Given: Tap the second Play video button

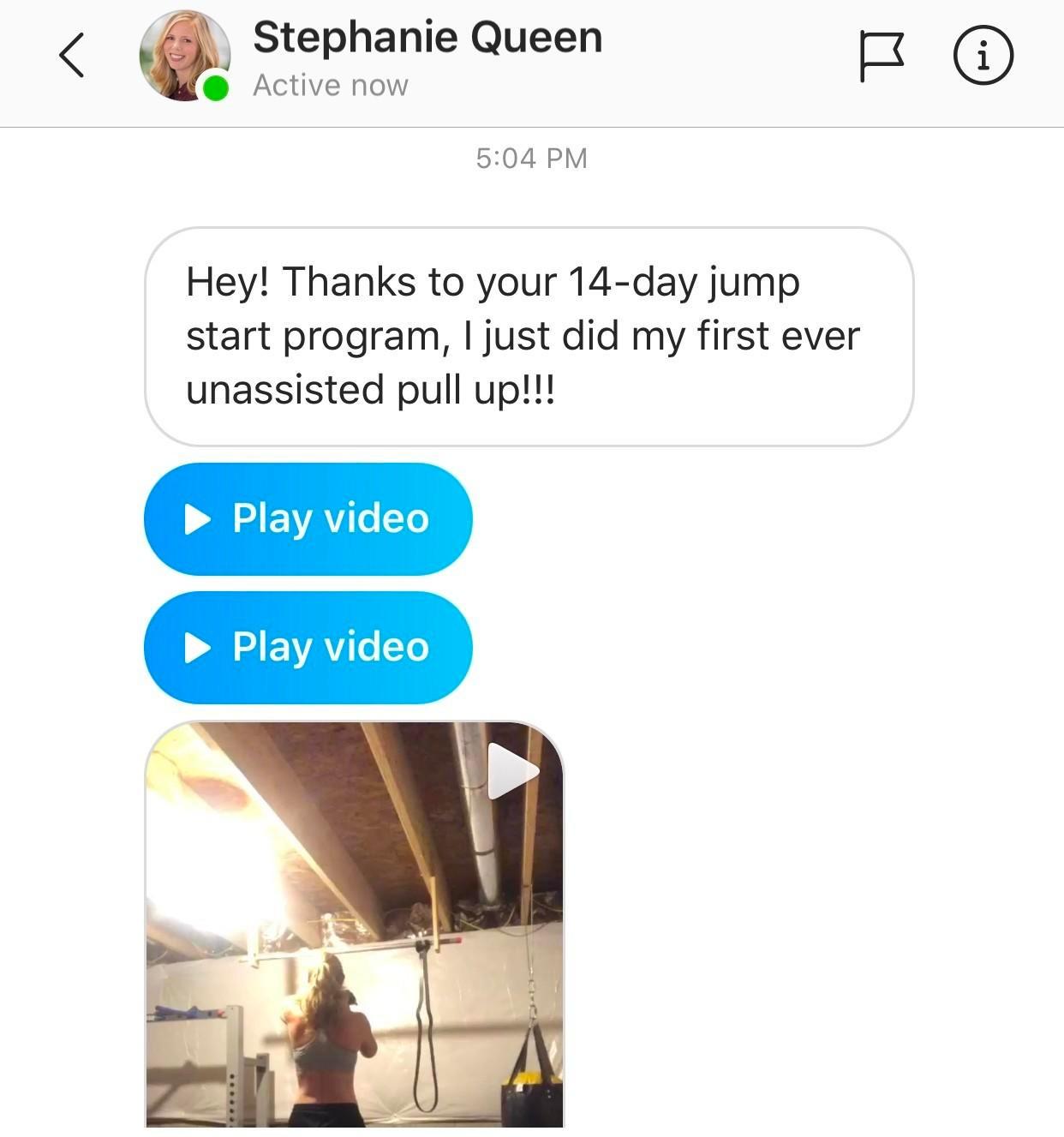Looking at the screenshot, I should (308, 648).
